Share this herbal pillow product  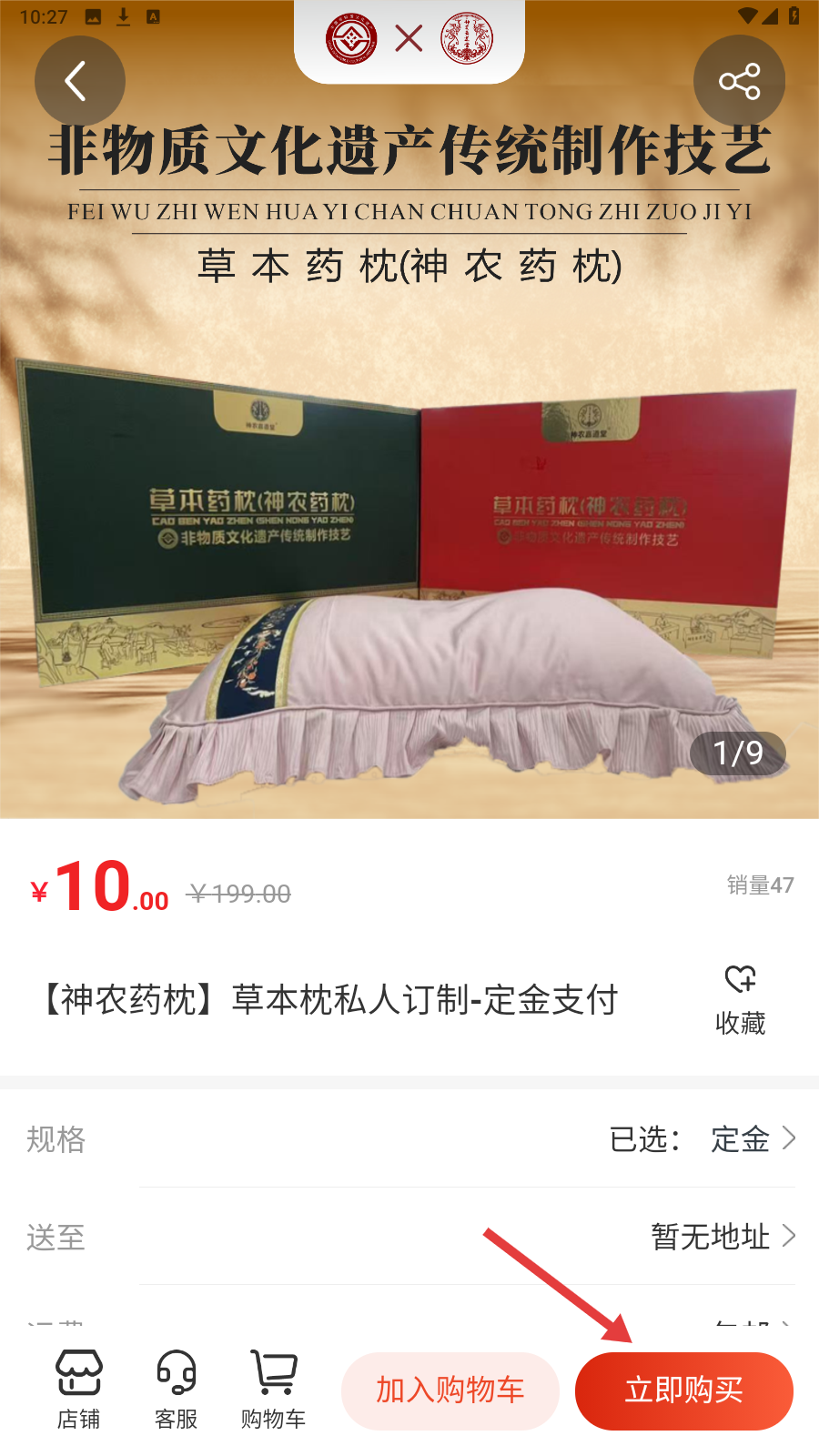click(739, 81)
